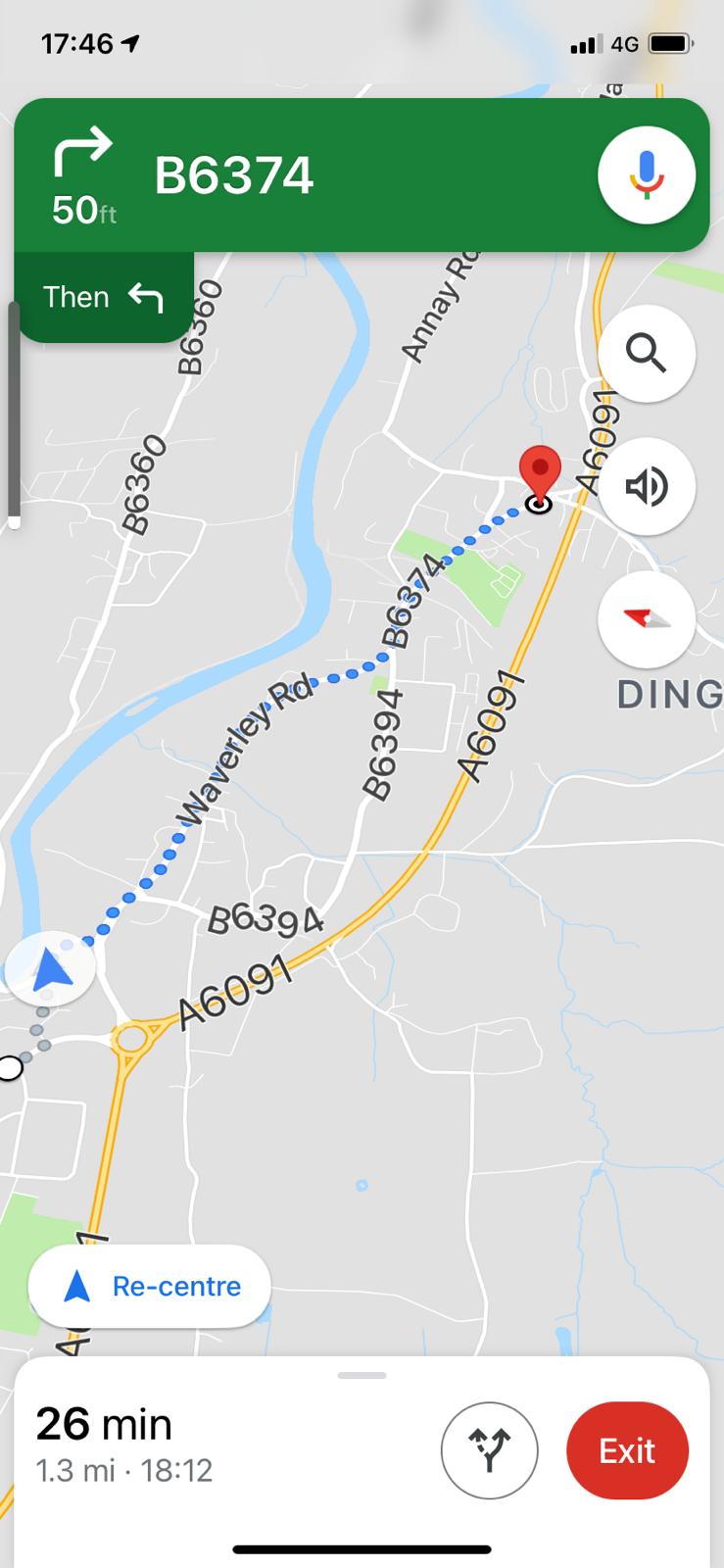Tap the red destination pin
Viewport: 724px width, 1568px height.
tap(539, 472)
